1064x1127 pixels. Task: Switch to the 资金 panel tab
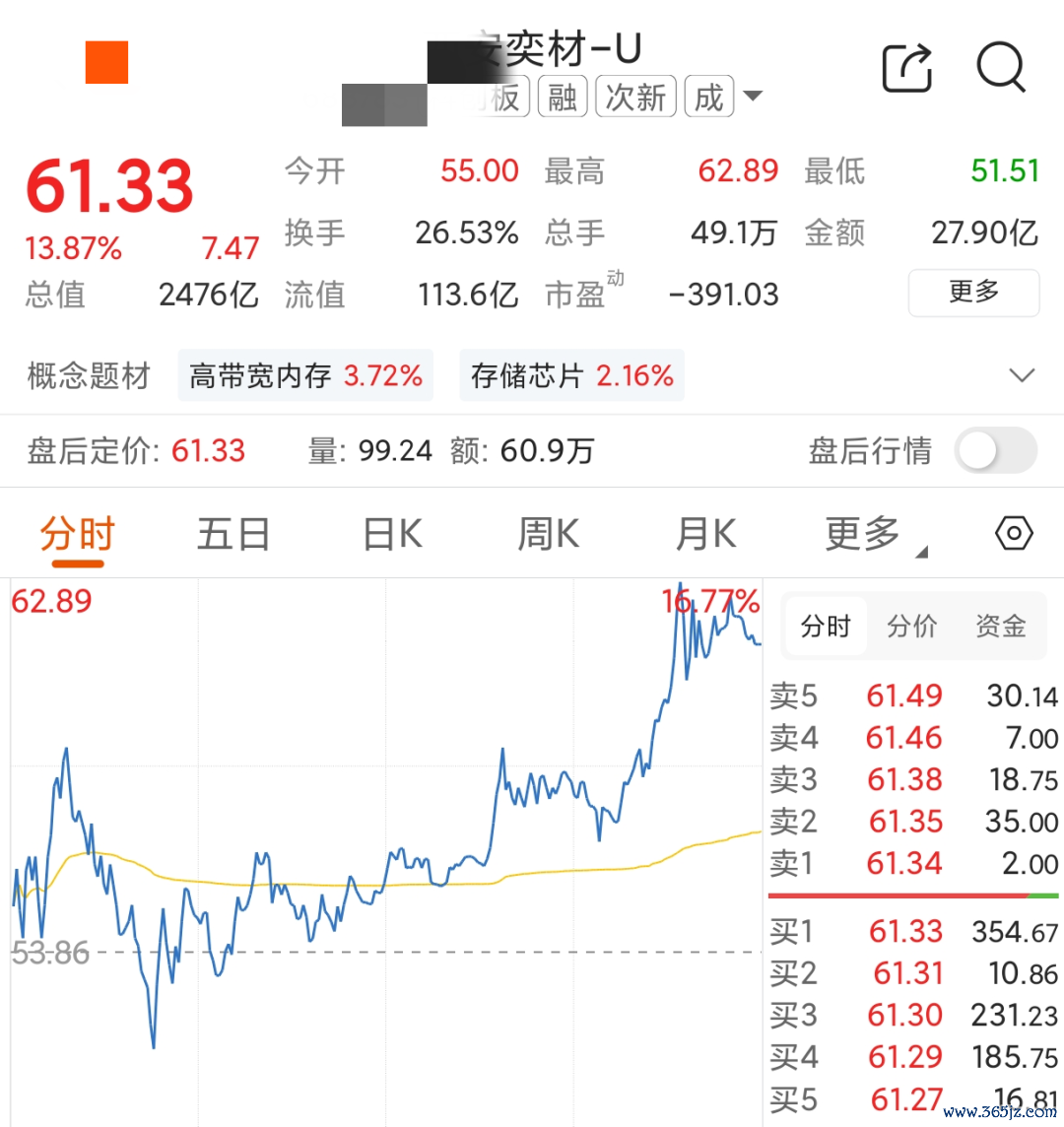coord(1000,626)
